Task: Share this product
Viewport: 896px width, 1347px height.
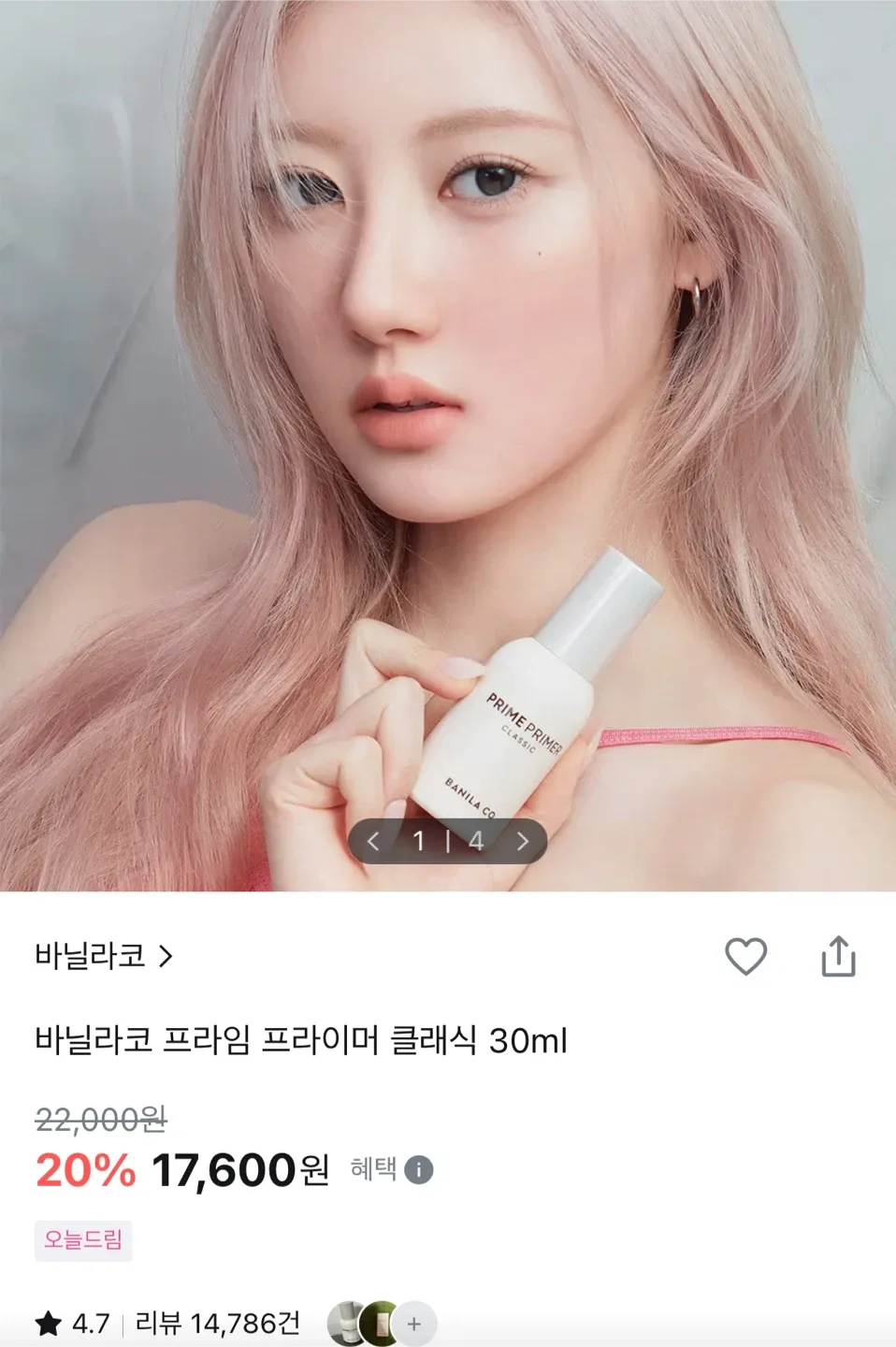Action: 838,956
